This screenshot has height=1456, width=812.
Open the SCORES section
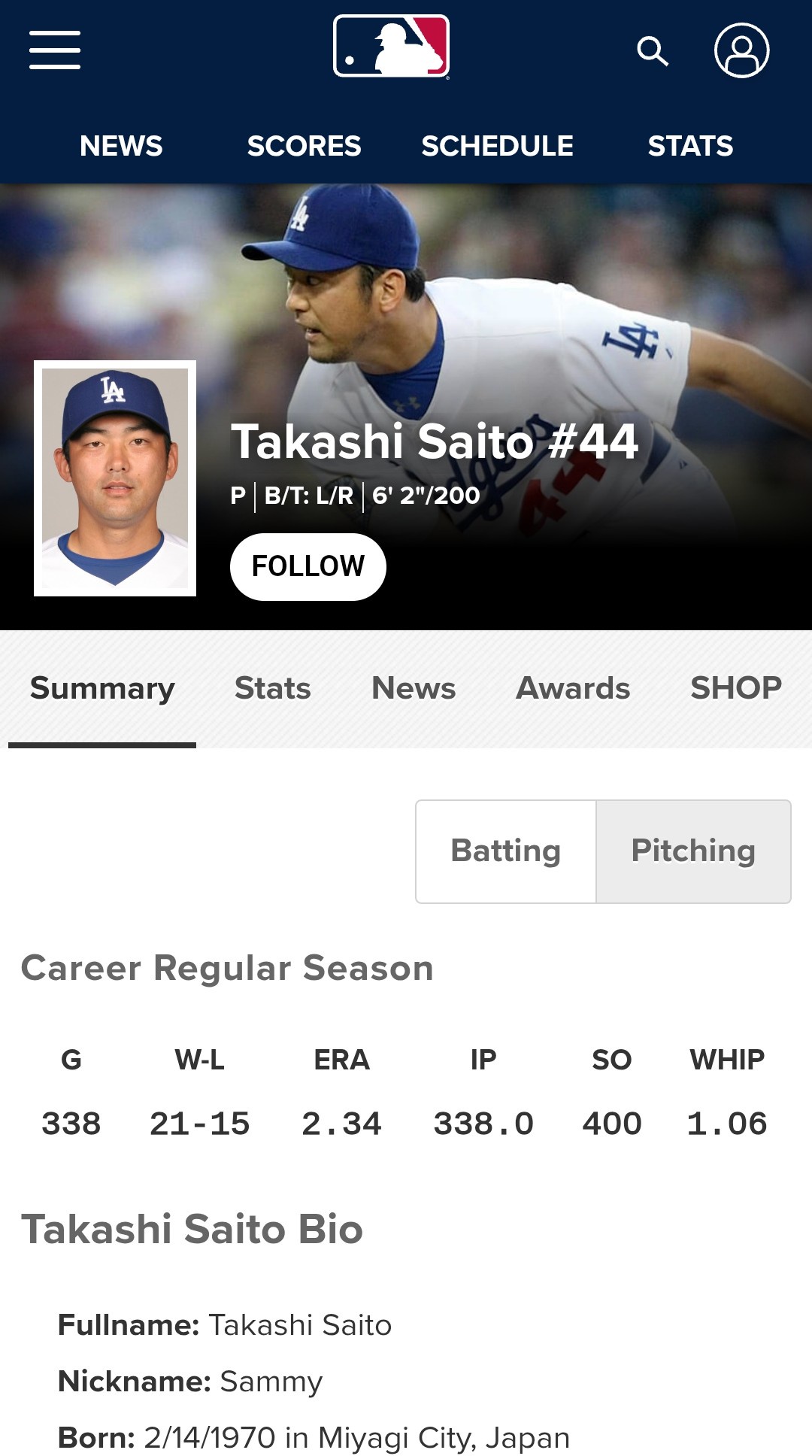[304, 146]
